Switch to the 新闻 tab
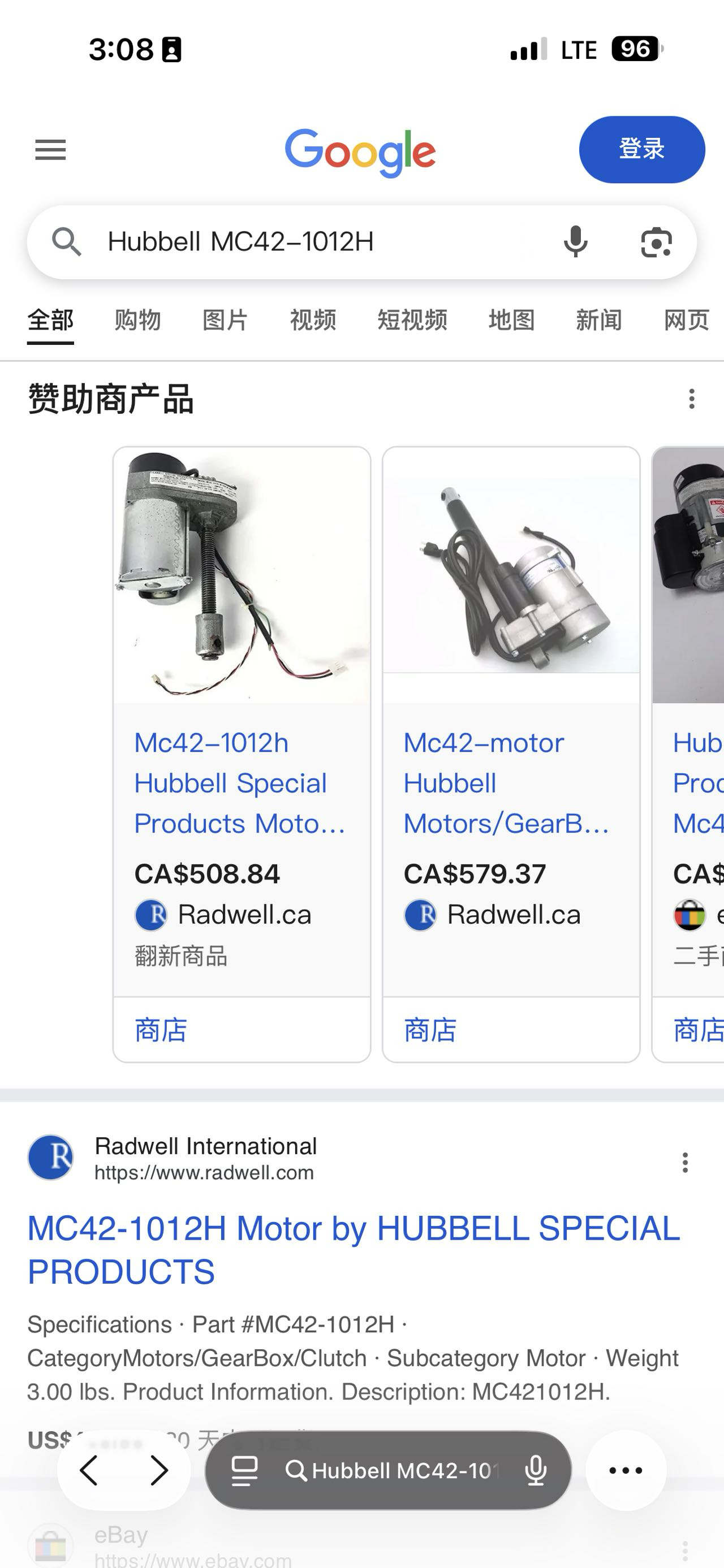Image resolution: width=724 pixels, height=1568 pixels. [598, 319]
